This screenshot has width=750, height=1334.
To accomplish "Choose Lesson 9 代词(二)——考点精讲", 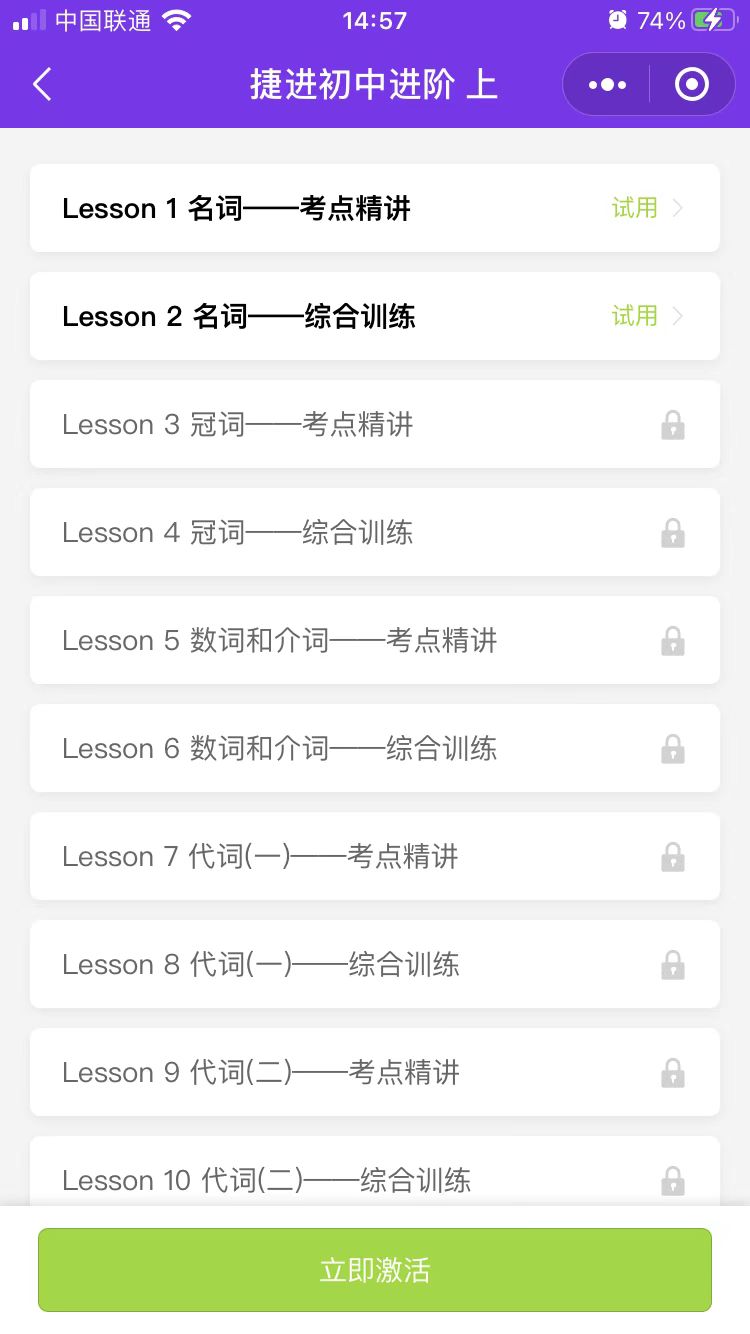I will [x=375, y=1072].
